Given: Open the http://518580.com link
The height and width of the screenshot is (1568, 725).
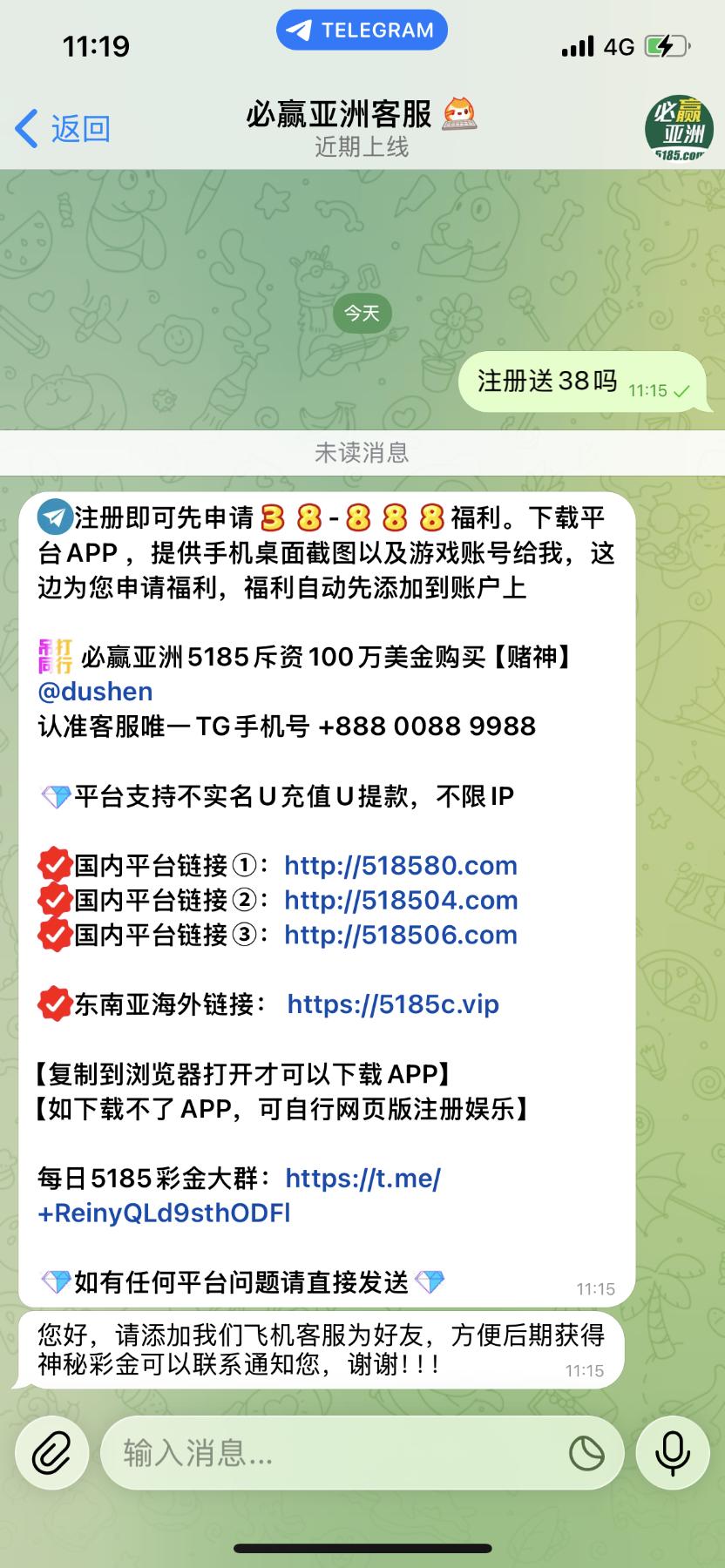Looking at the screenshot, I should tap(401, 866).
